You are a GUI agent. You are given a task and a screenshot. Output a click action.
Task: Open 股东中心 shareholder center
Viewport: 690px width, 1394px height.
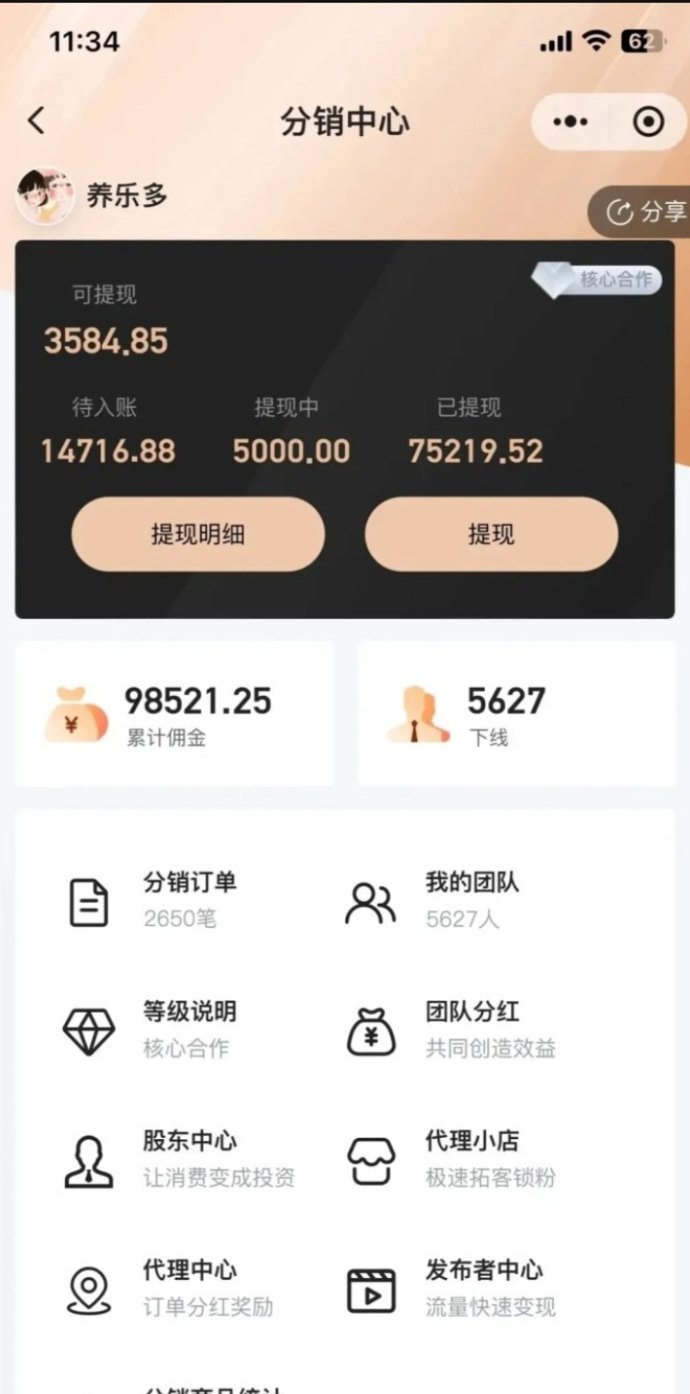pyautogui.click(x=165, y=1159)
